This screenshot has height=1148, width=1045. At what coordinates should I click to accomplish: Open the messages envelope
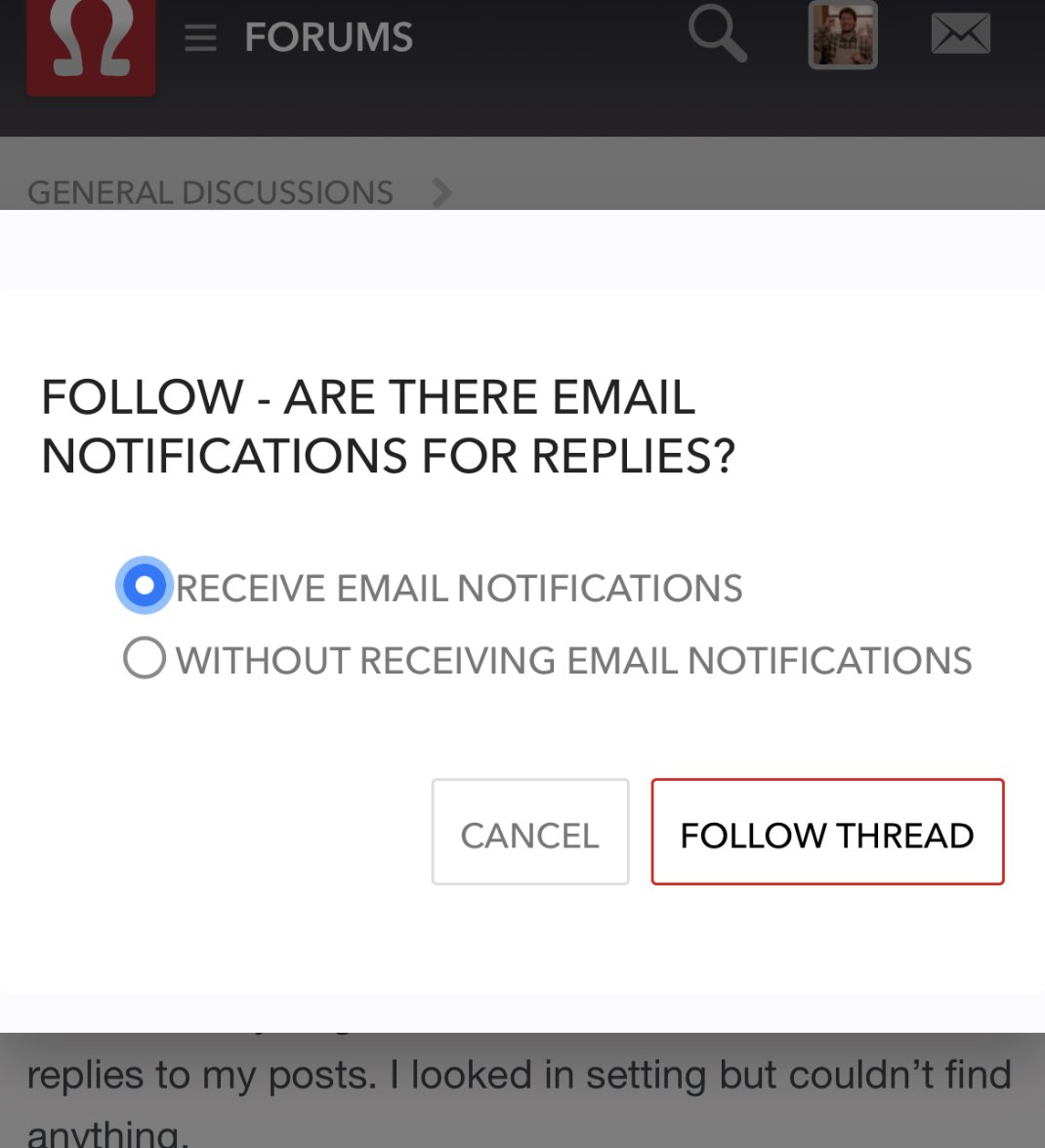coord(961,35)
